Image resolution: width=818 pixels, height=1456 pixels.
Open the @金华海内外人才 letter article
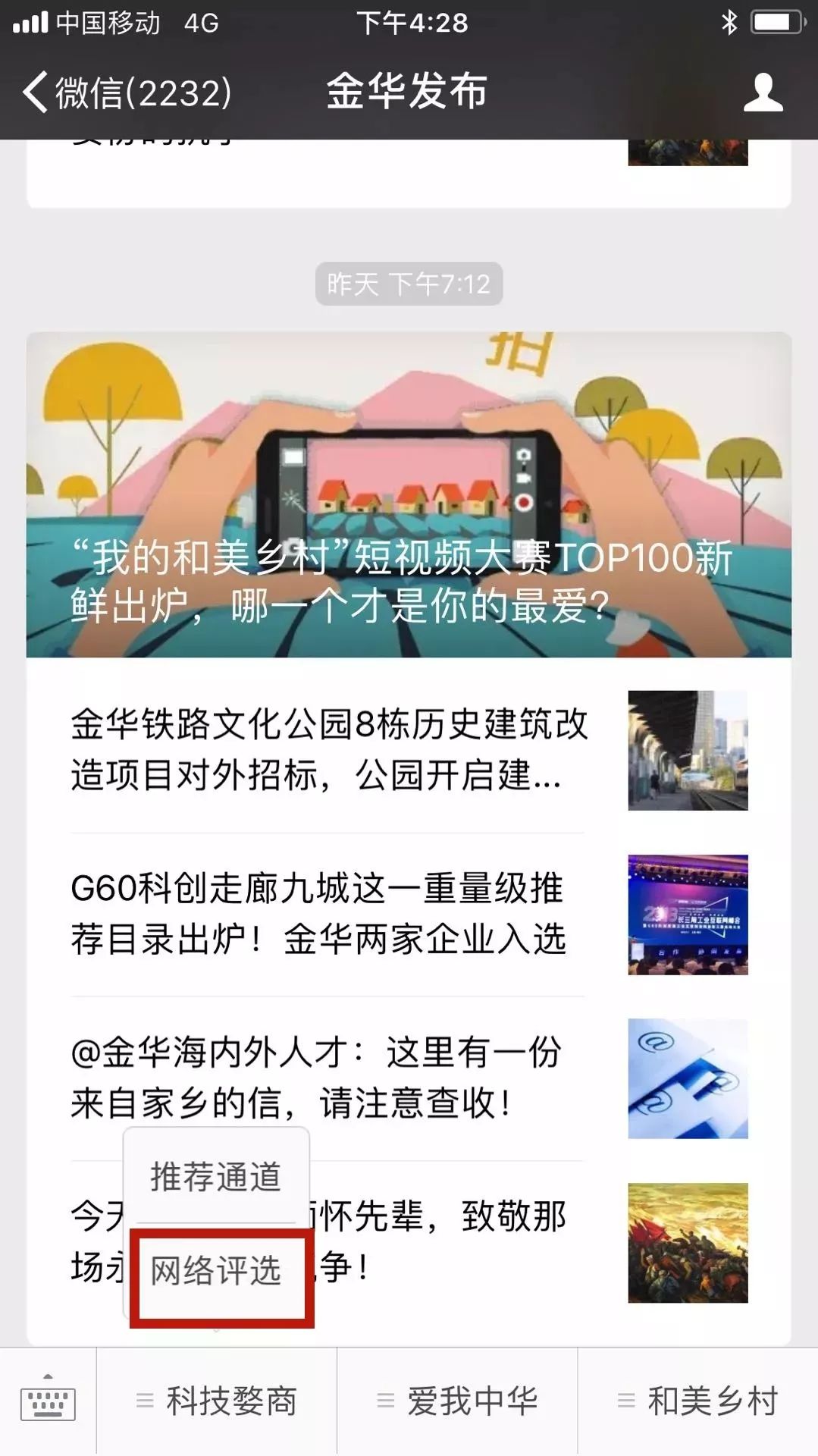point(409,1078)
